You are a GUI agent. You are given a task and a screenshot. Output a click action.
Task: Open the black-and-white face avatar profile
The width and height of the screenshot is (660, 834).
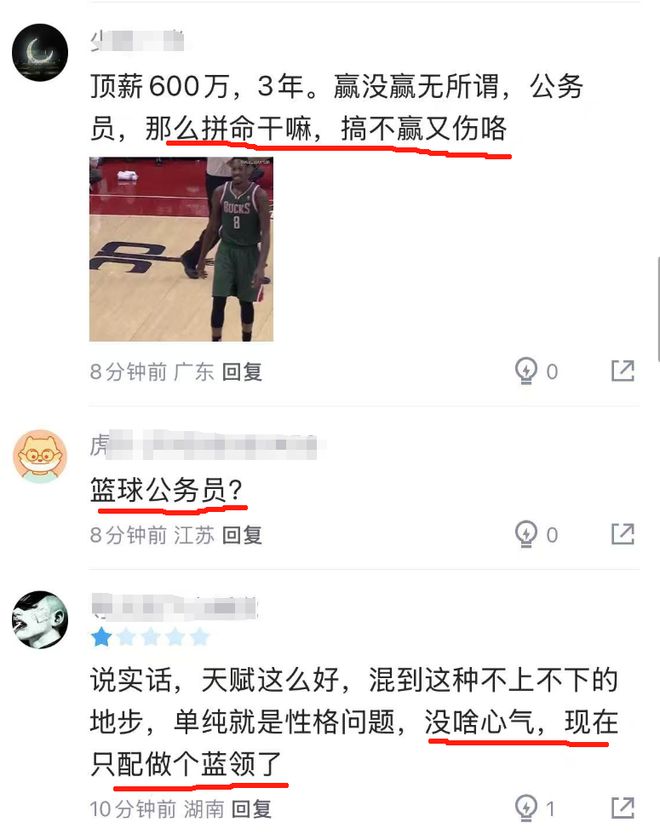pos(40,619)
